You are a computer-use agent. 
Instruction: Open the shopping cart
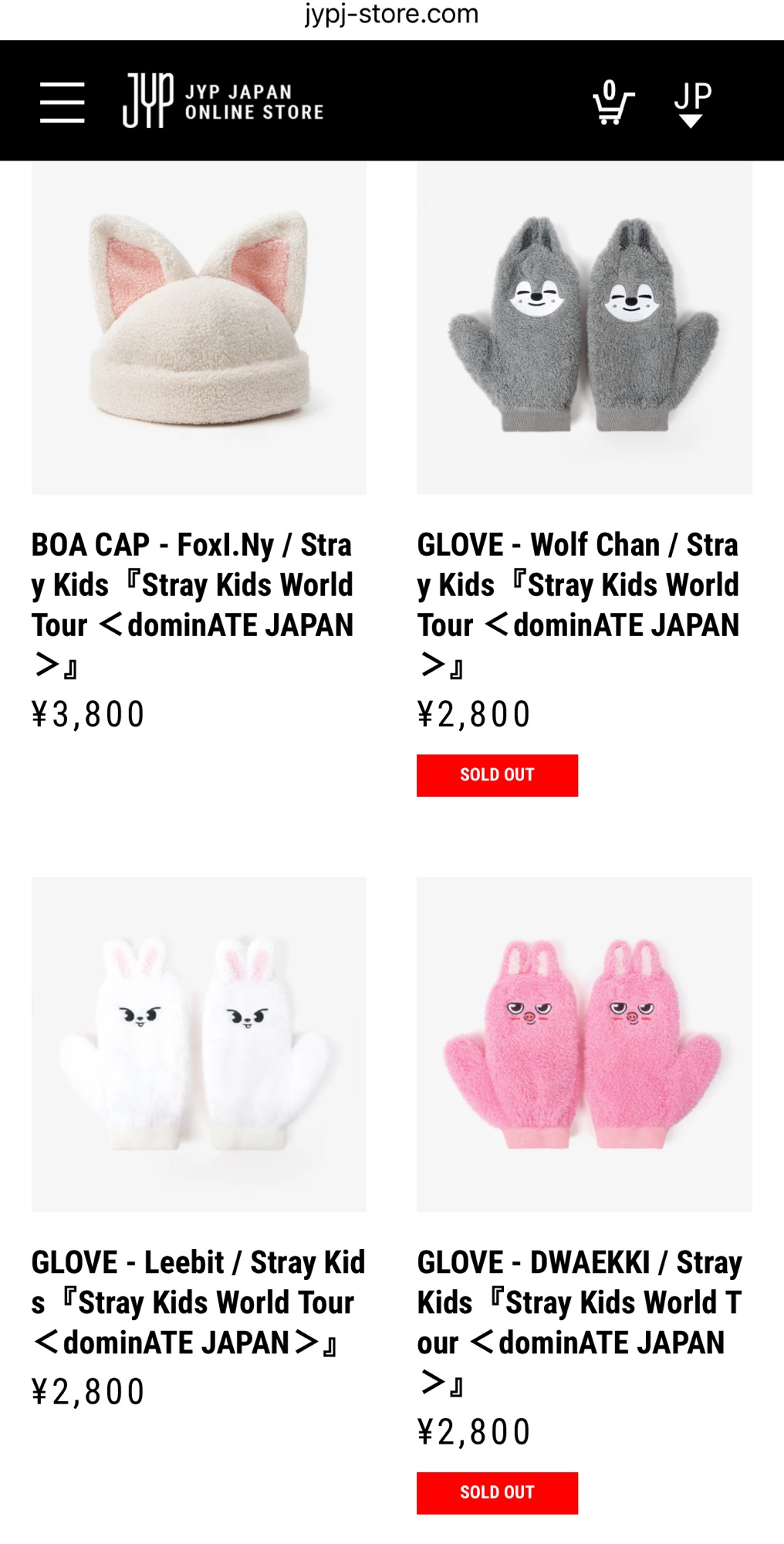click(x=613, y=103)
